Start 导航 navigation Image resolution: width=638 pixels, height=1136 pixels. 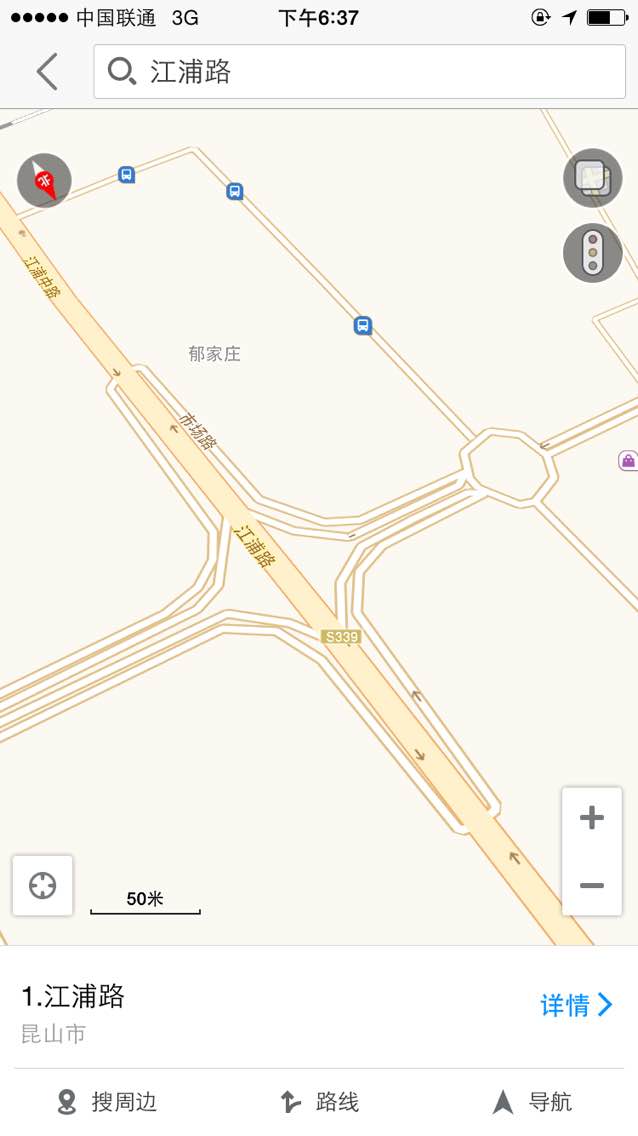point(532,1102)
